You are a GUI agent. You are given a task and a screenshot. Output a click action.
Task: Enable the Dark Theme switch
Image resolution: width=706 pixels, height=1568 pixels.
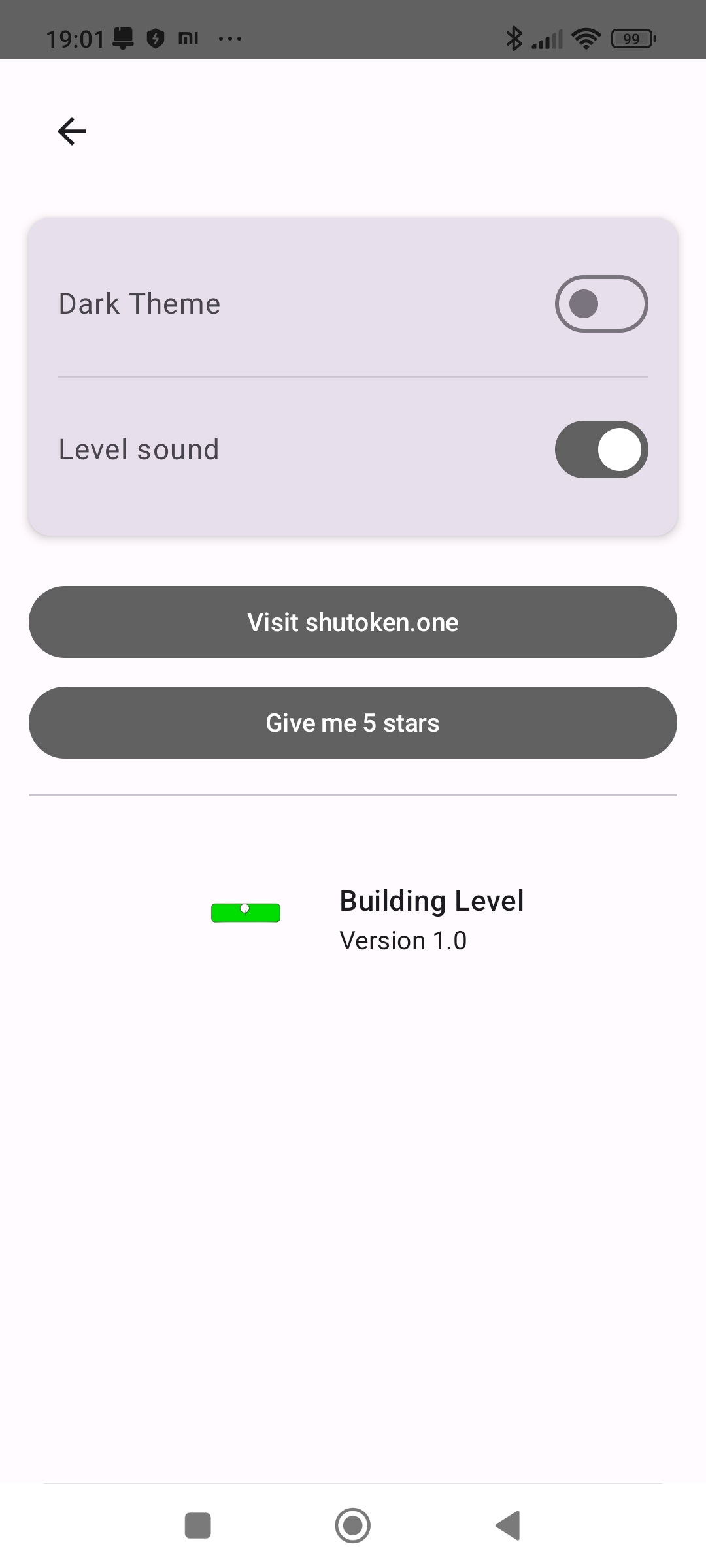pos(601,304)
